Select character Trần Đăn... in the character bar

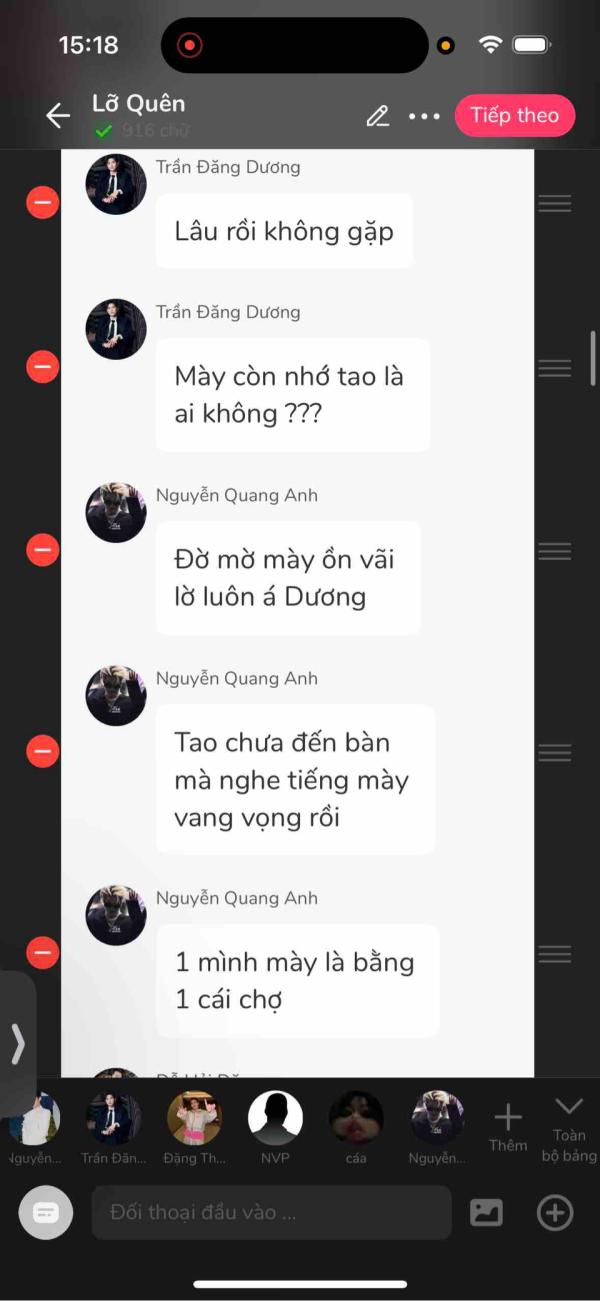(115, 1127)
